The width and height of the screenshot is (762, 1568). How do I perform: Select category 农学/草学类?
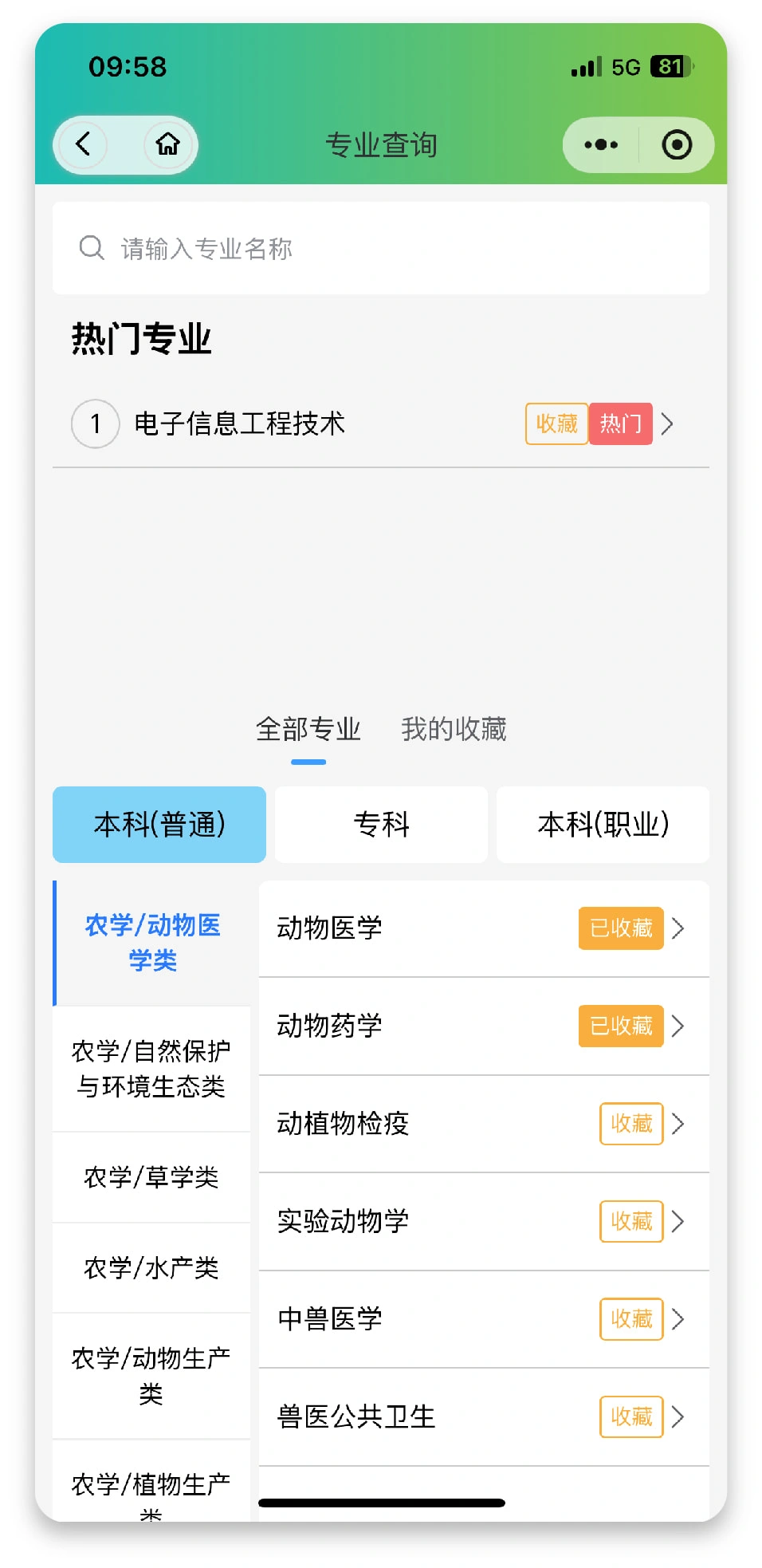click(151, 1177)
